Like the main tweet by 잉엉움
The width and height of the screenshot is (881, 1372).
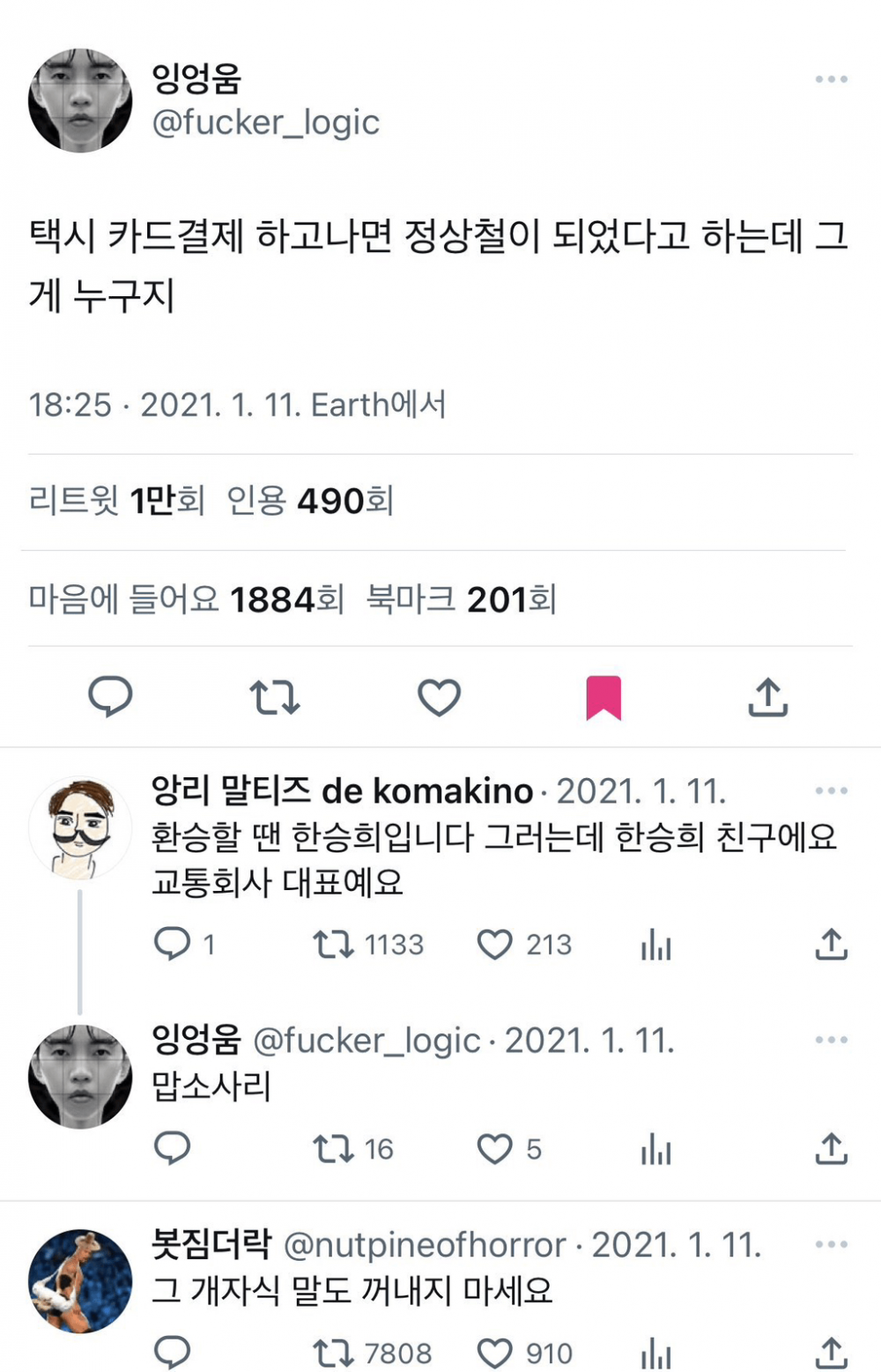(439, 697)
